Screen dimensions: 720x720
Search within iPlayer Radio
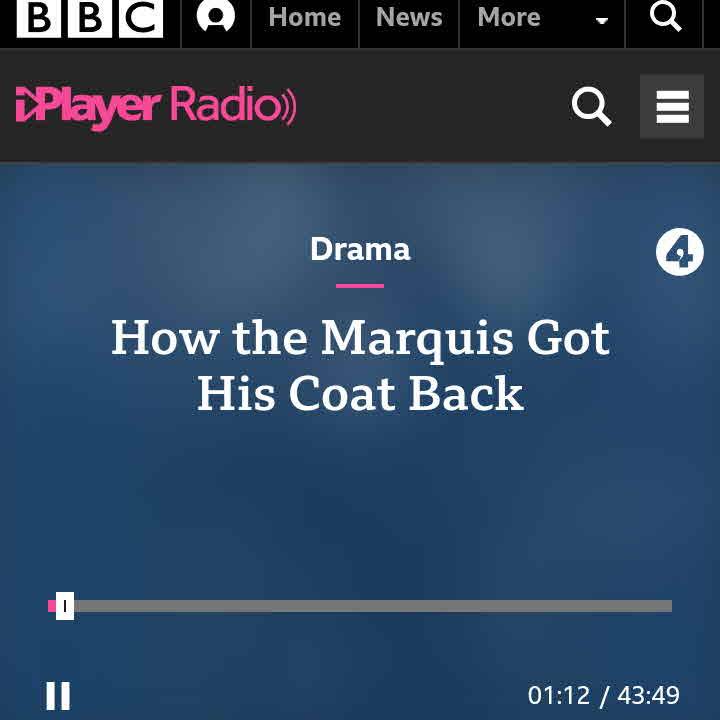tap(591, 106)
